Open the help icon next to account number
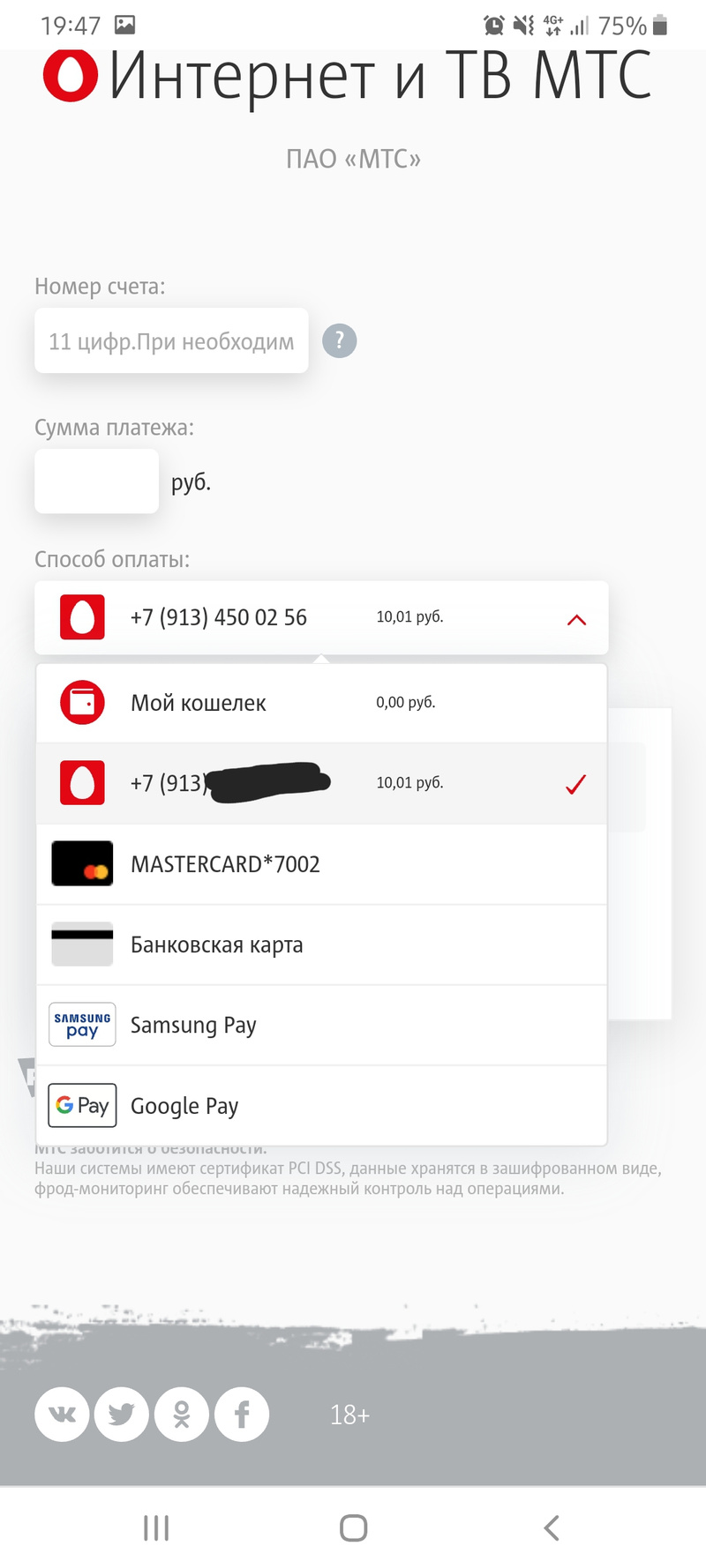 (x=339, y=341)
